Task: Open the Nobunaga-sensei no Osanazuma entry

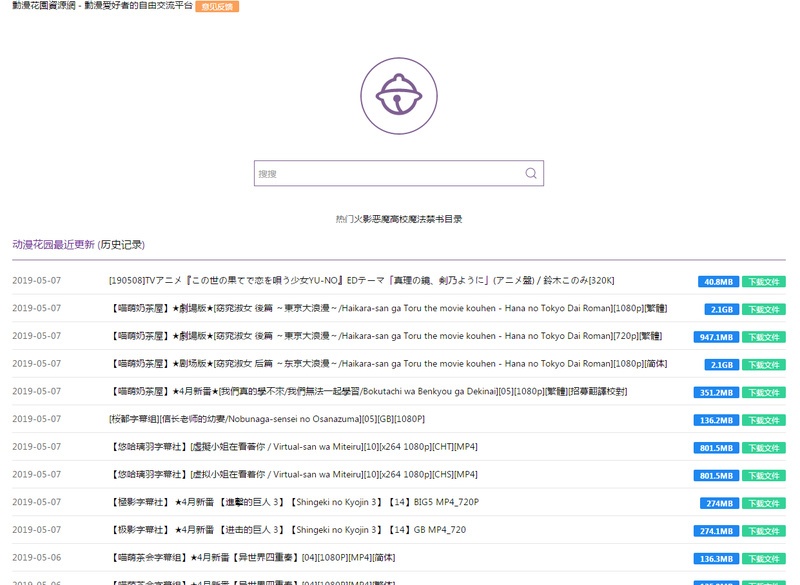Action: pyautogui.click(x=267, y=420)
